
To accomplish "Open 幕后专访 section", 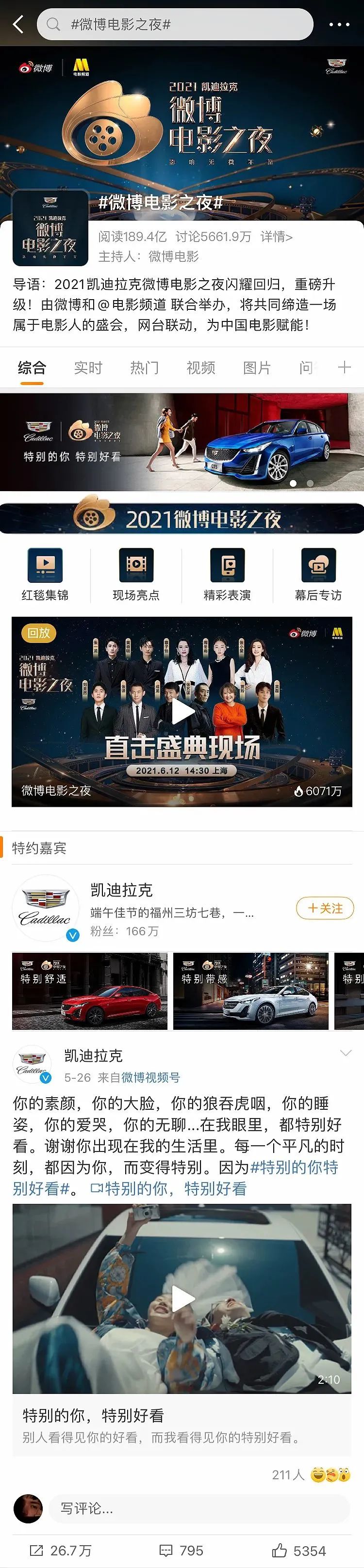I will [318, 575].
